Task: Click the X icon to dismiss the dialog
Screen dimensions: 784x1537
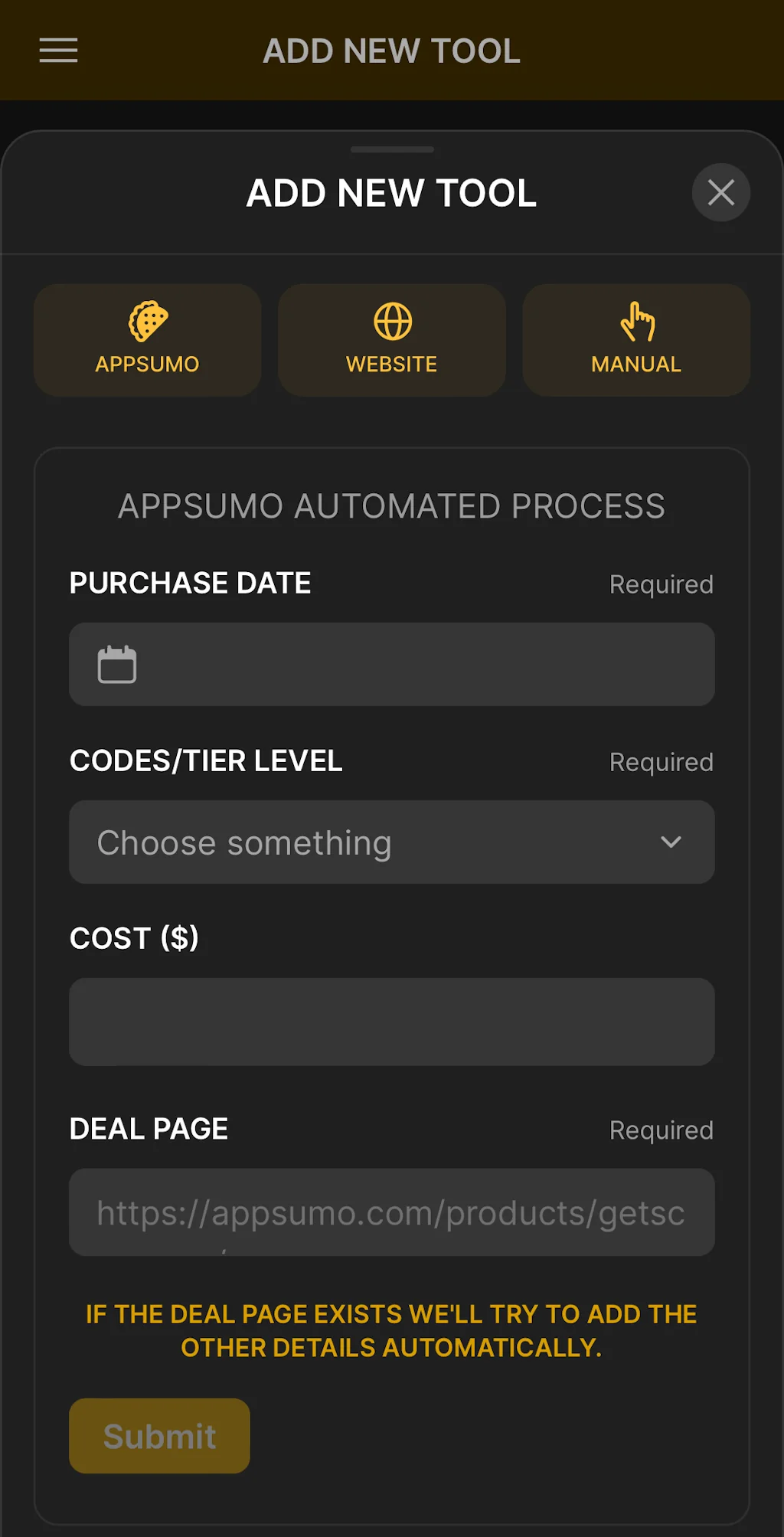Action: [720, 192]
